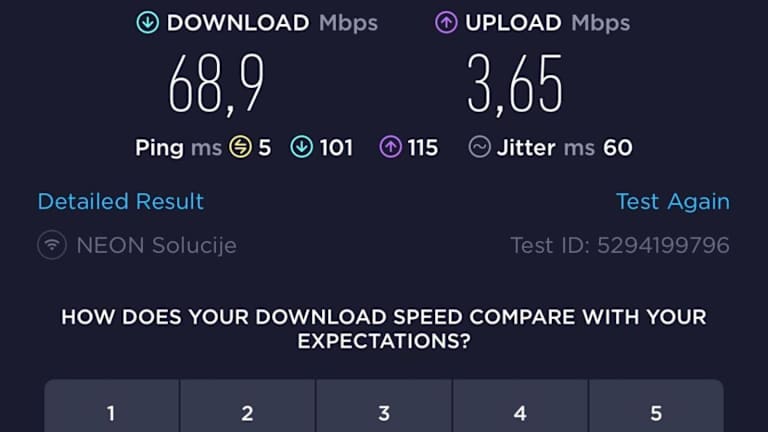Rate download speed as 1

(x=111, y=412)
